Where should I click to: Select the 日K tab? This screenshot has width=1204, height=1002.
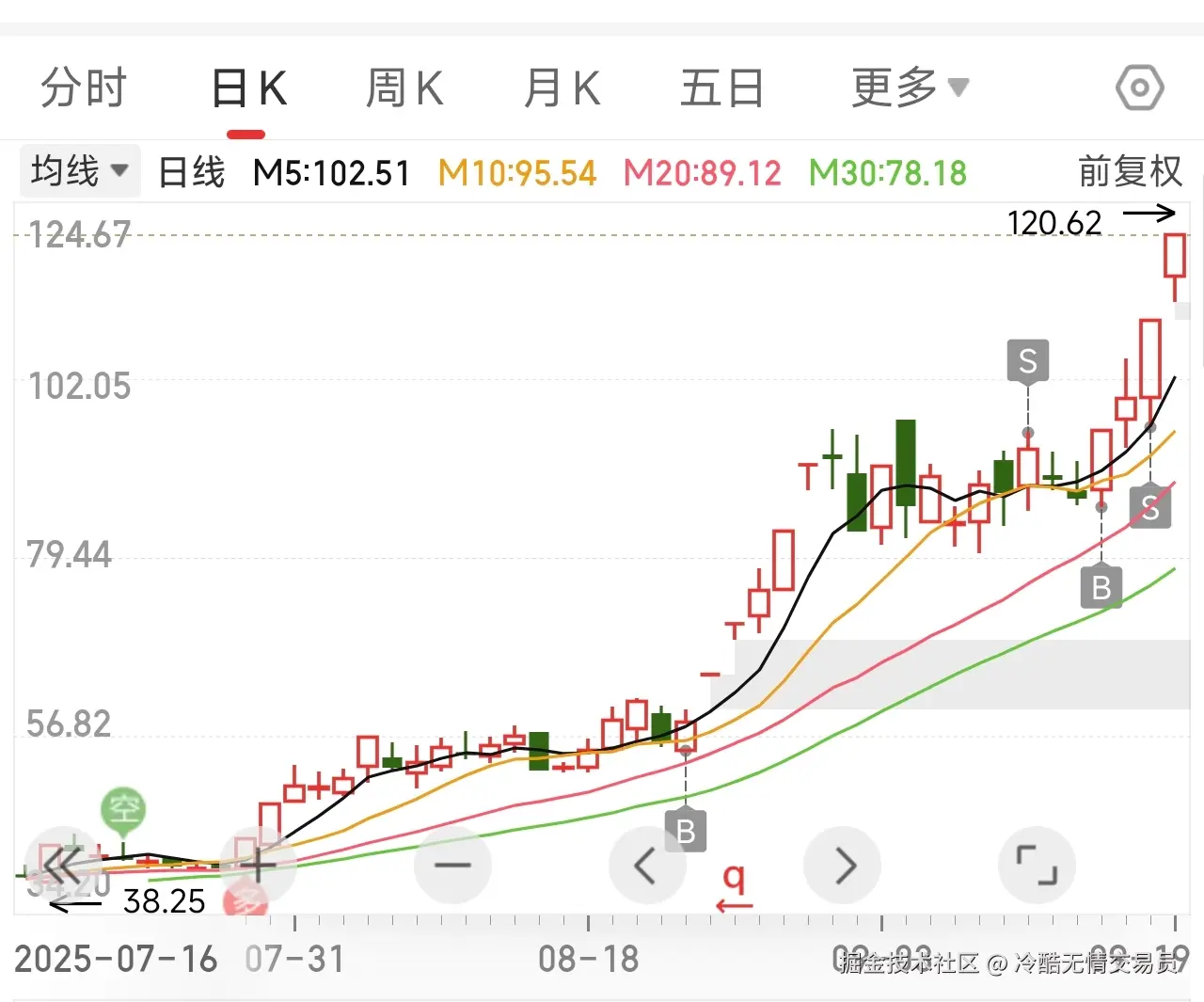(248, 89)
